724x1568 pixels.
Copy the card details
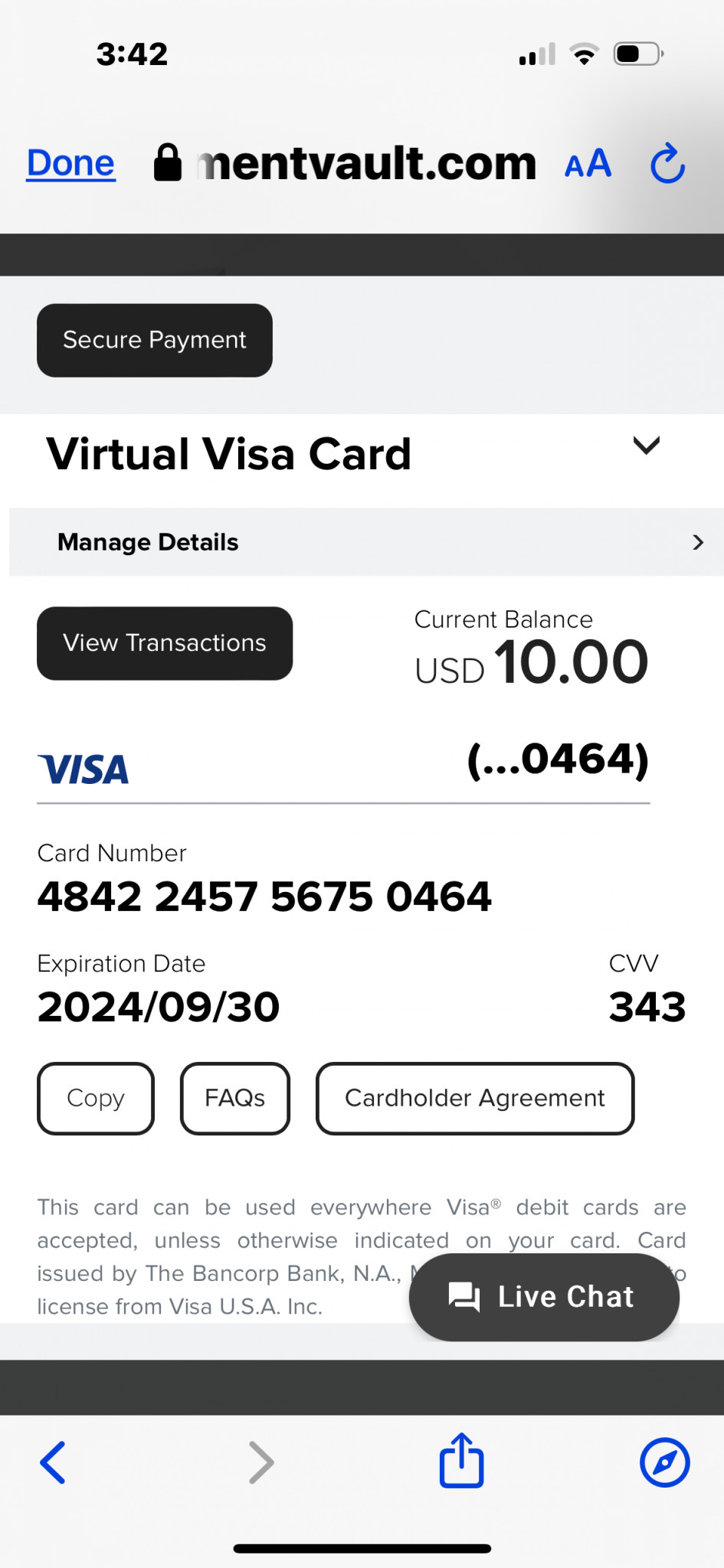point(96,1098)
